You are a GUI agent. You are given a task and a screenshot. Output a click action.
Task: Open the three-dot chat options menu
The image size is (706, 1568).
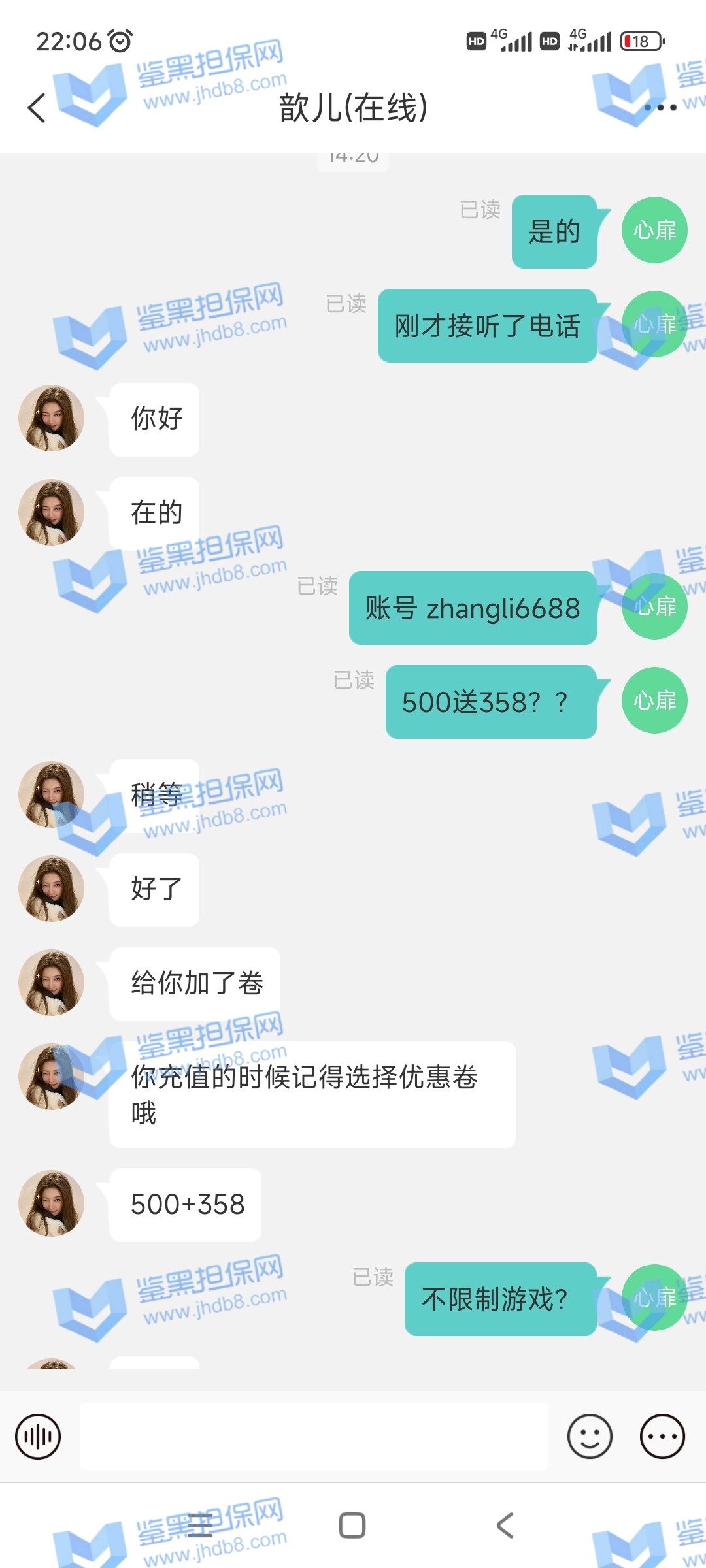click(660, 108)
